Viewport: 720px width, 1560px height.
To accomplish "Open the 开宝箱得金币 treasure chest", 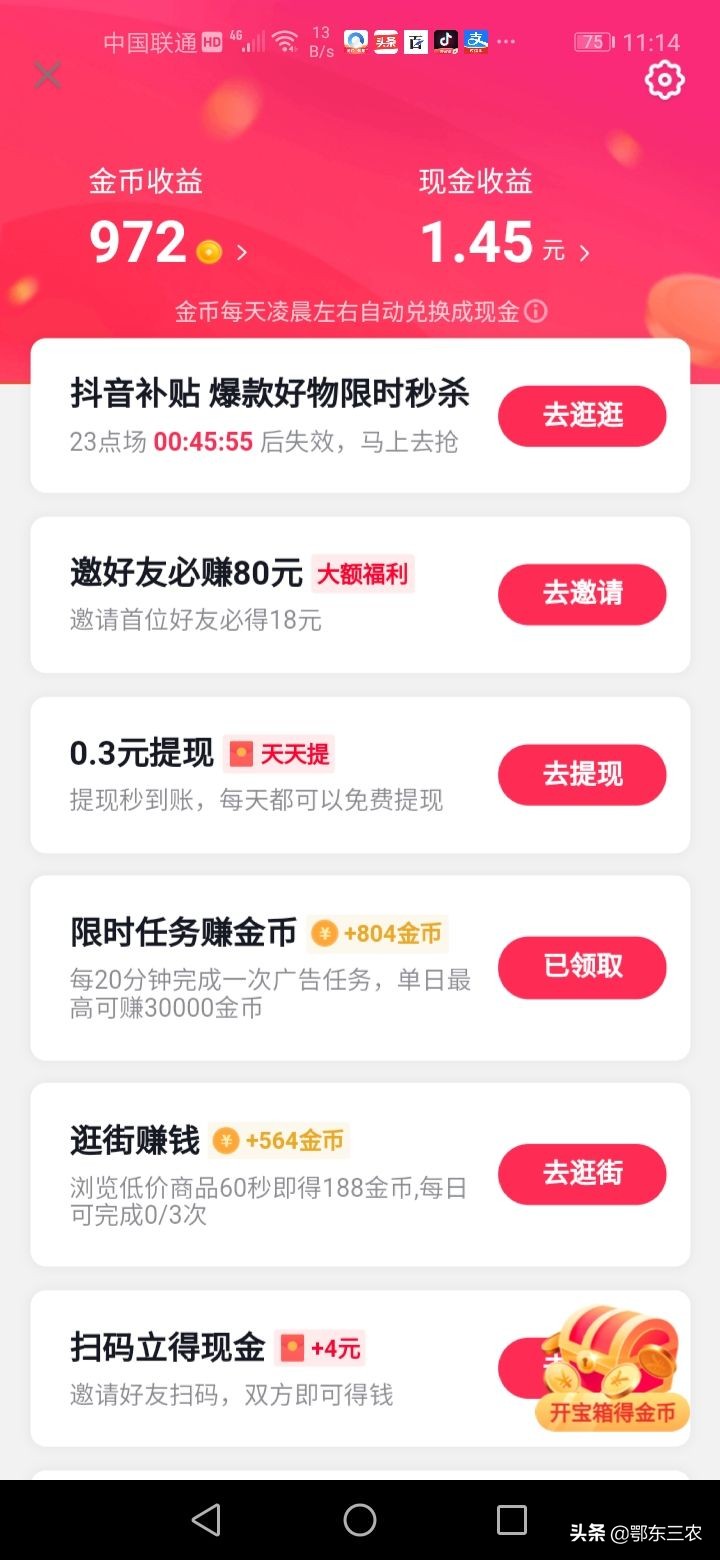I will coord(610,1370).
